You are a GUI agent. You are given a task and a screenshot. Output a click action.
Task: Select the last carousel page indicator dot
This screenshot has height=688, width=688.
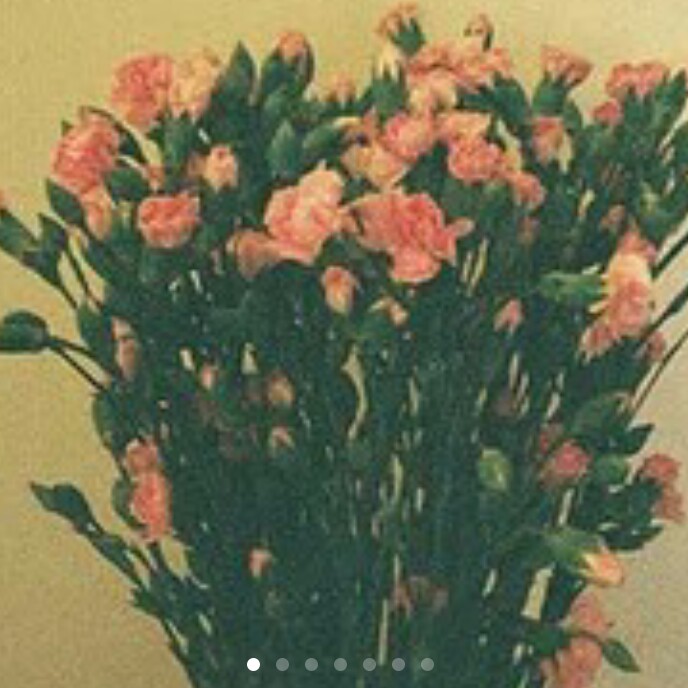click(x=427, y=664)
